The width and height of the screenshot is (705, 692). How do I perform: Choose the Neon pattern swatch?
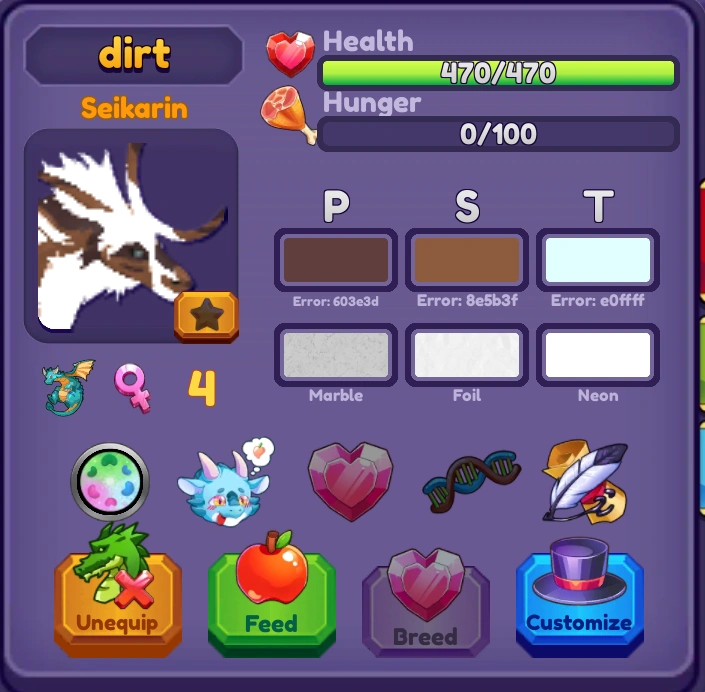click(598, 355)
